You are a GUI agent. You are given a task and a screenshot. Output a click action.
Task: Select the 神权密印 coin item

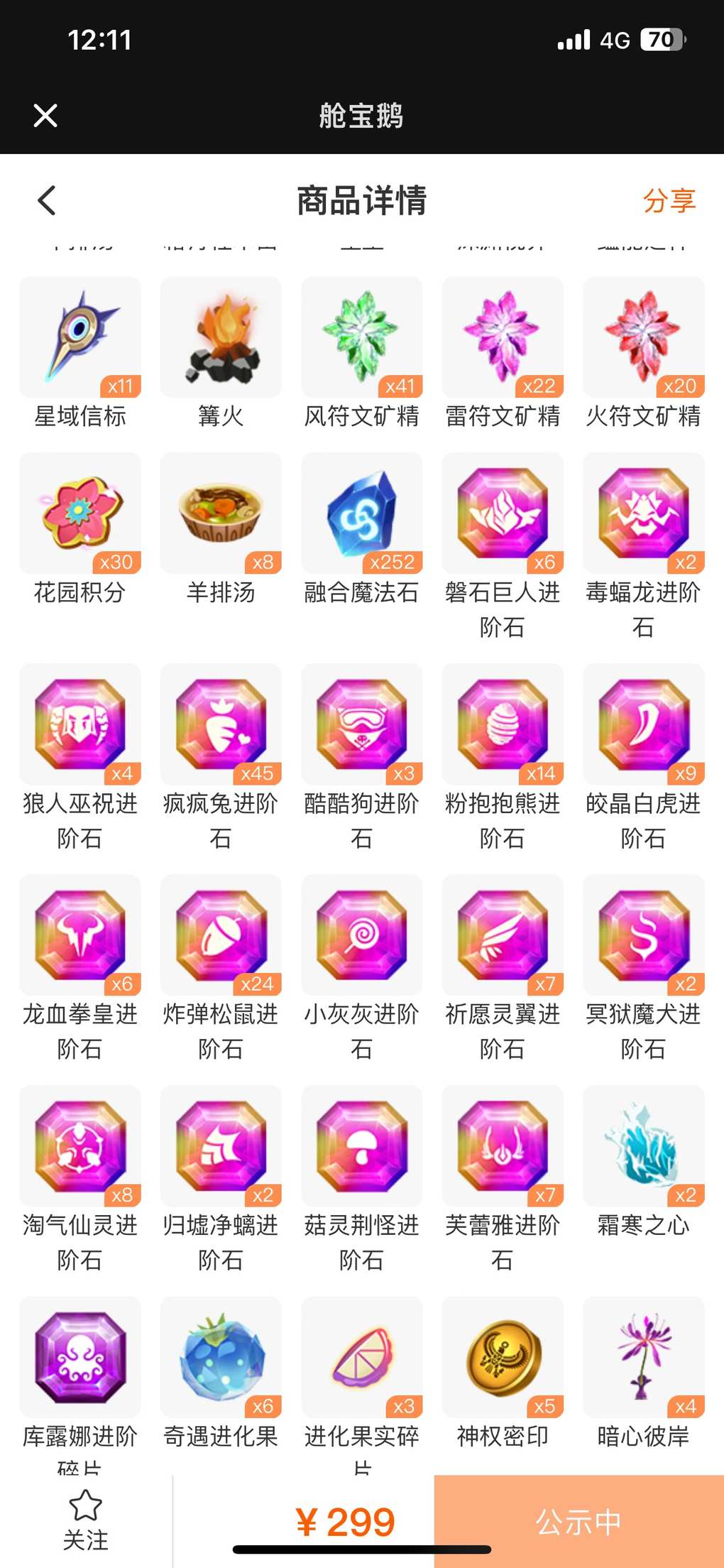(503, 1357)
